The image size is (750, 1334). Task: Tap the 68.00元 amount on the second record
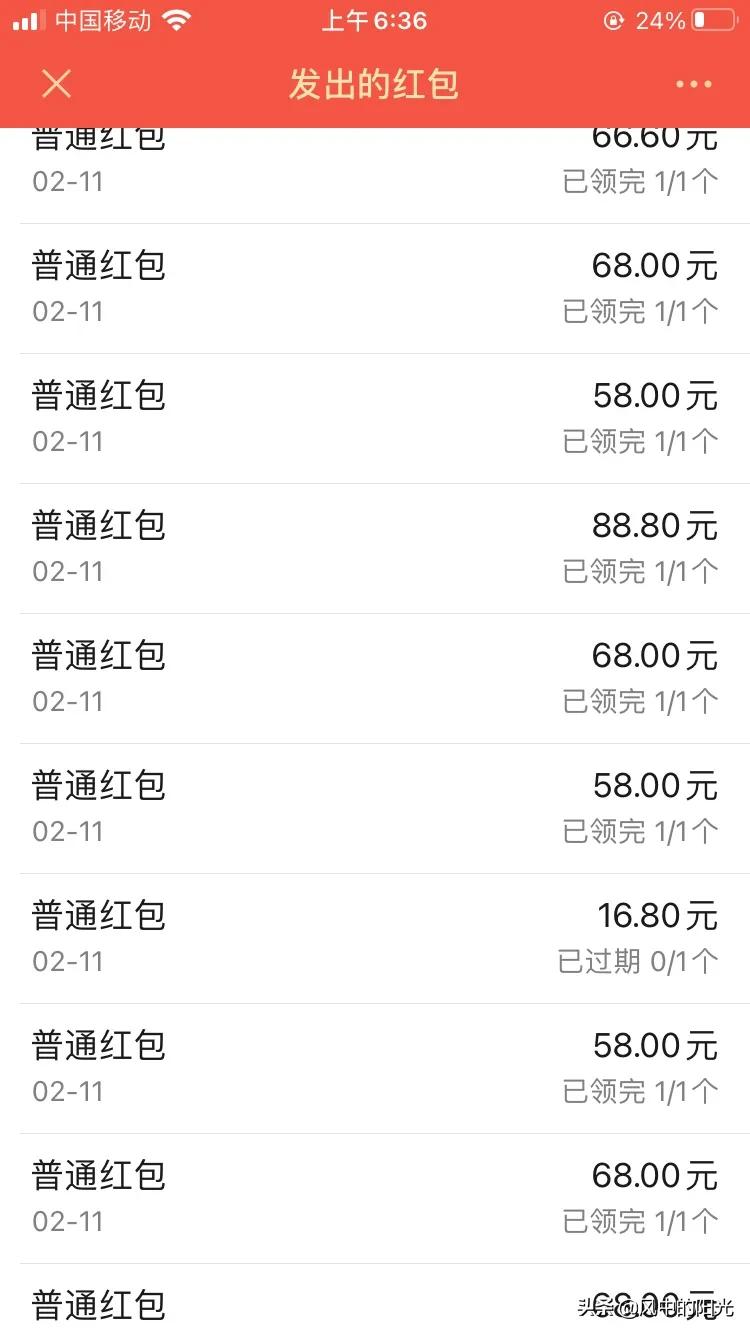click(654, 264)
